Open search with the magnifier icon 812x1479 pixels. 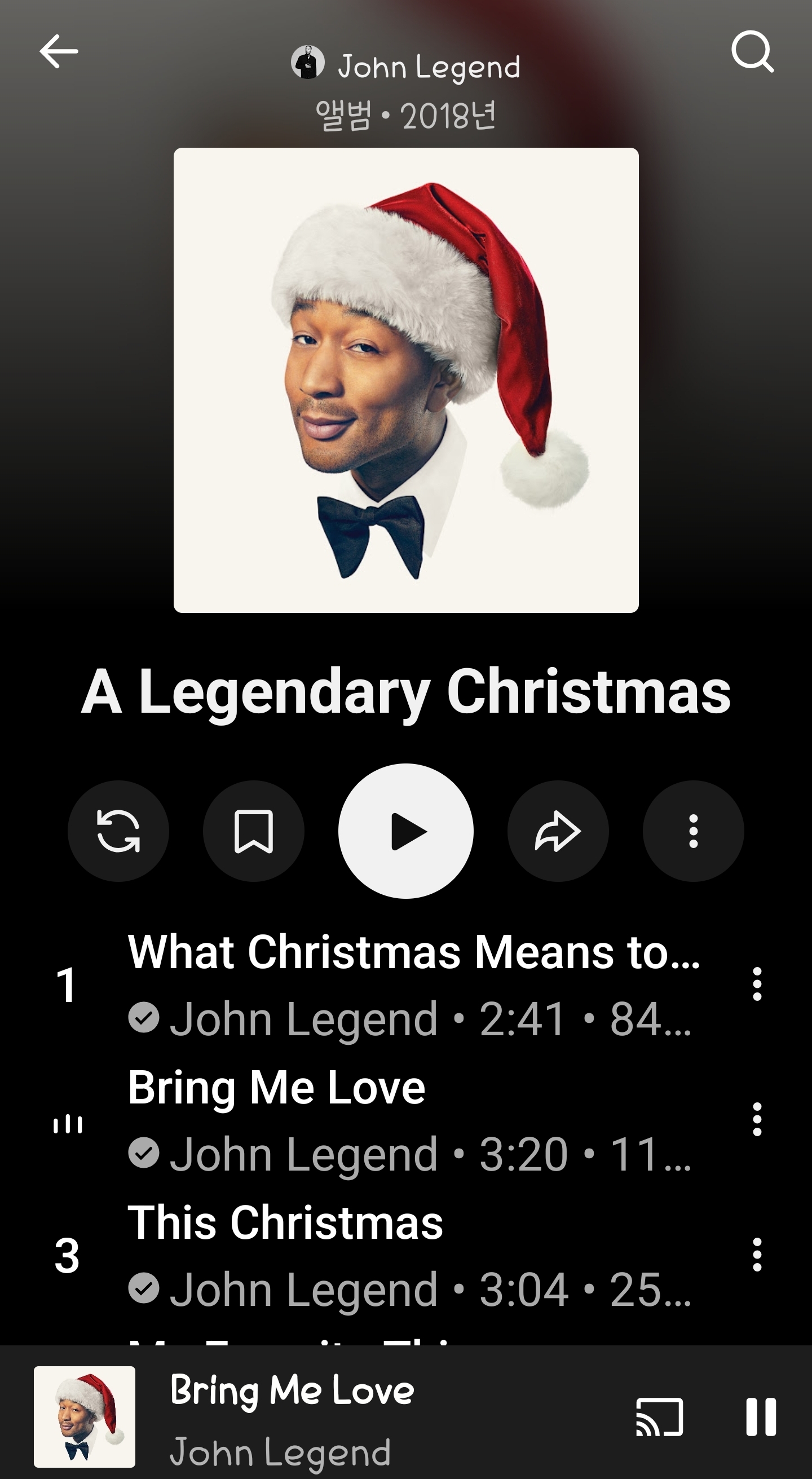coord(753,52)
